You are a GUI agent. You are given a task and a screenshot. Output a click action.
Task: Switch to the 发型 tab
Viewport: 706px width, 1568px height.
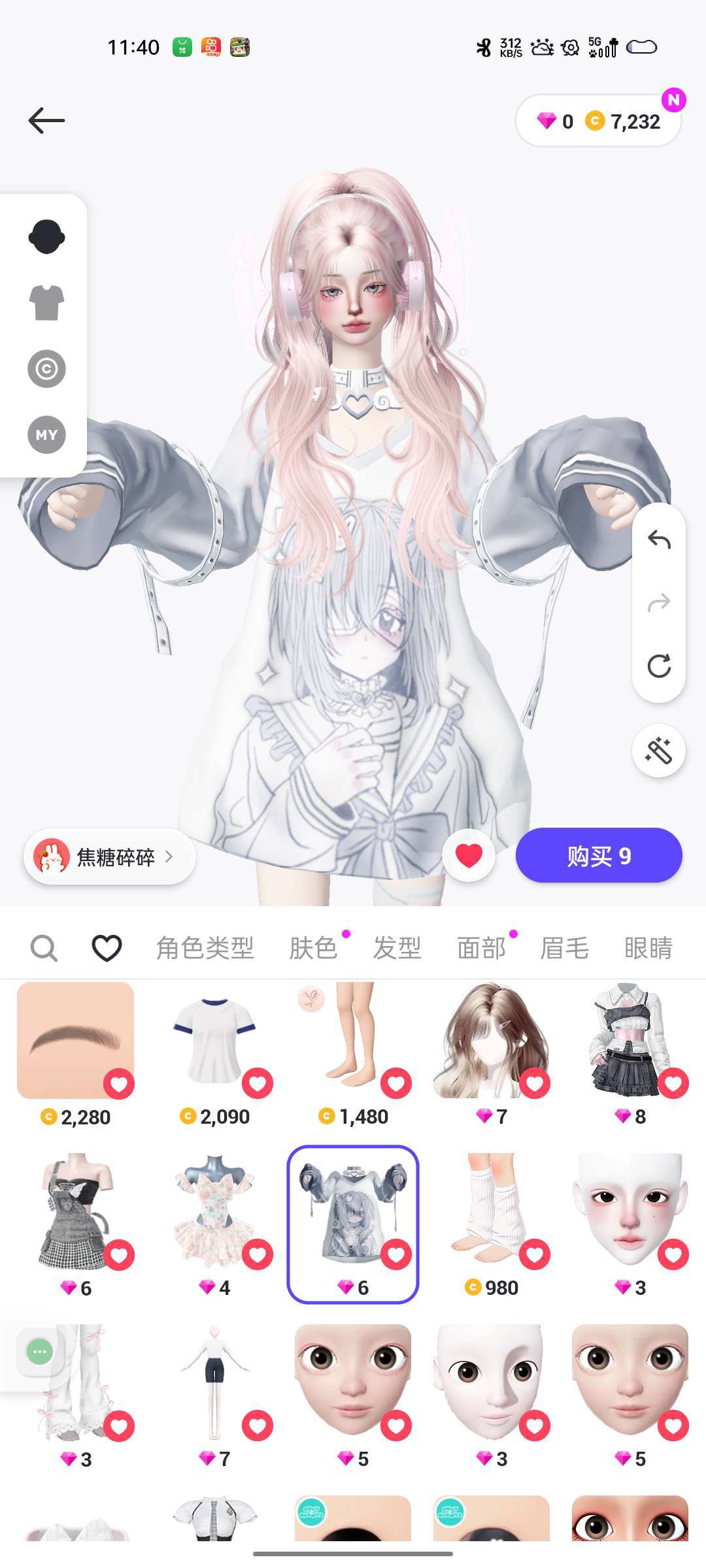point(397,948)
